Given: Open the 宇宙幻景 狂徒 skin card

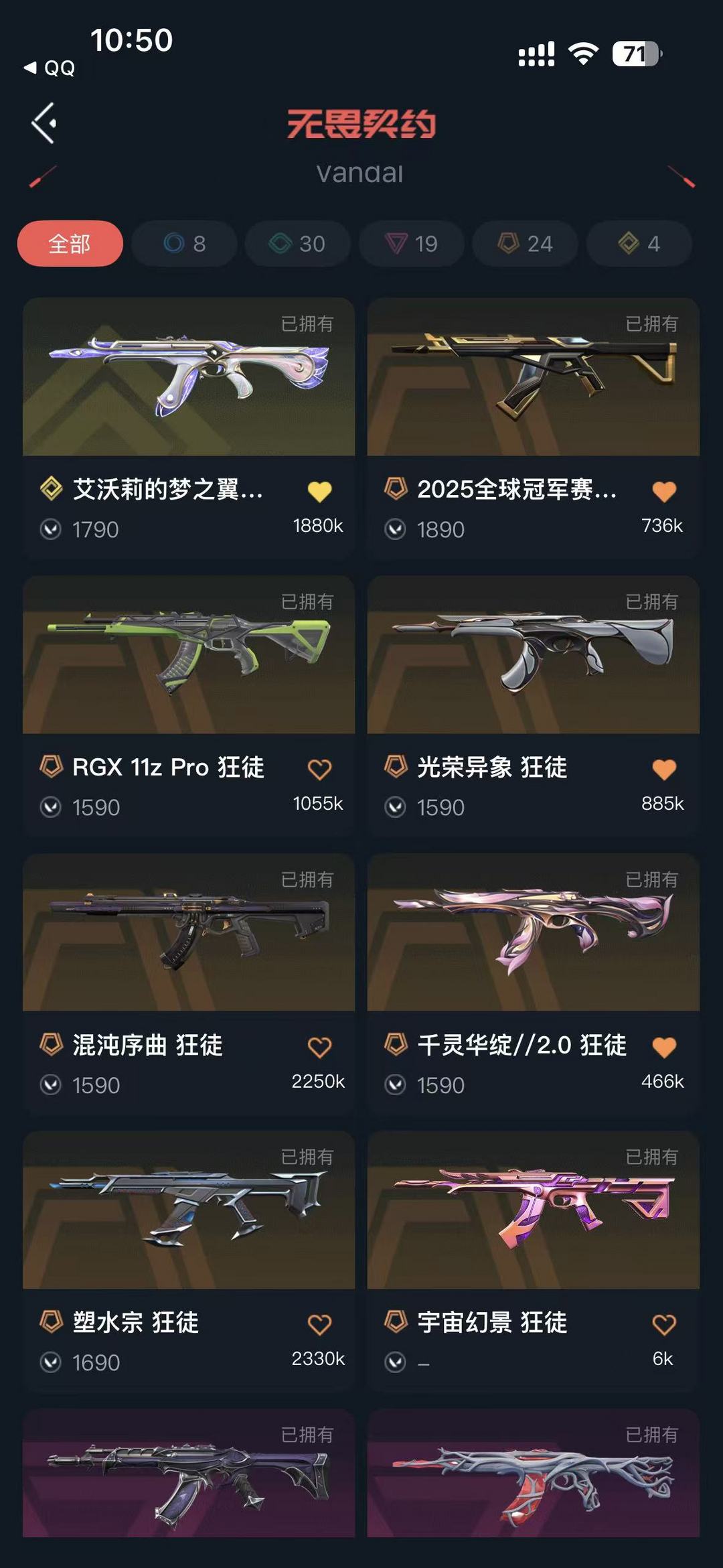Looking at the screenshot, I should [534, 1261].
